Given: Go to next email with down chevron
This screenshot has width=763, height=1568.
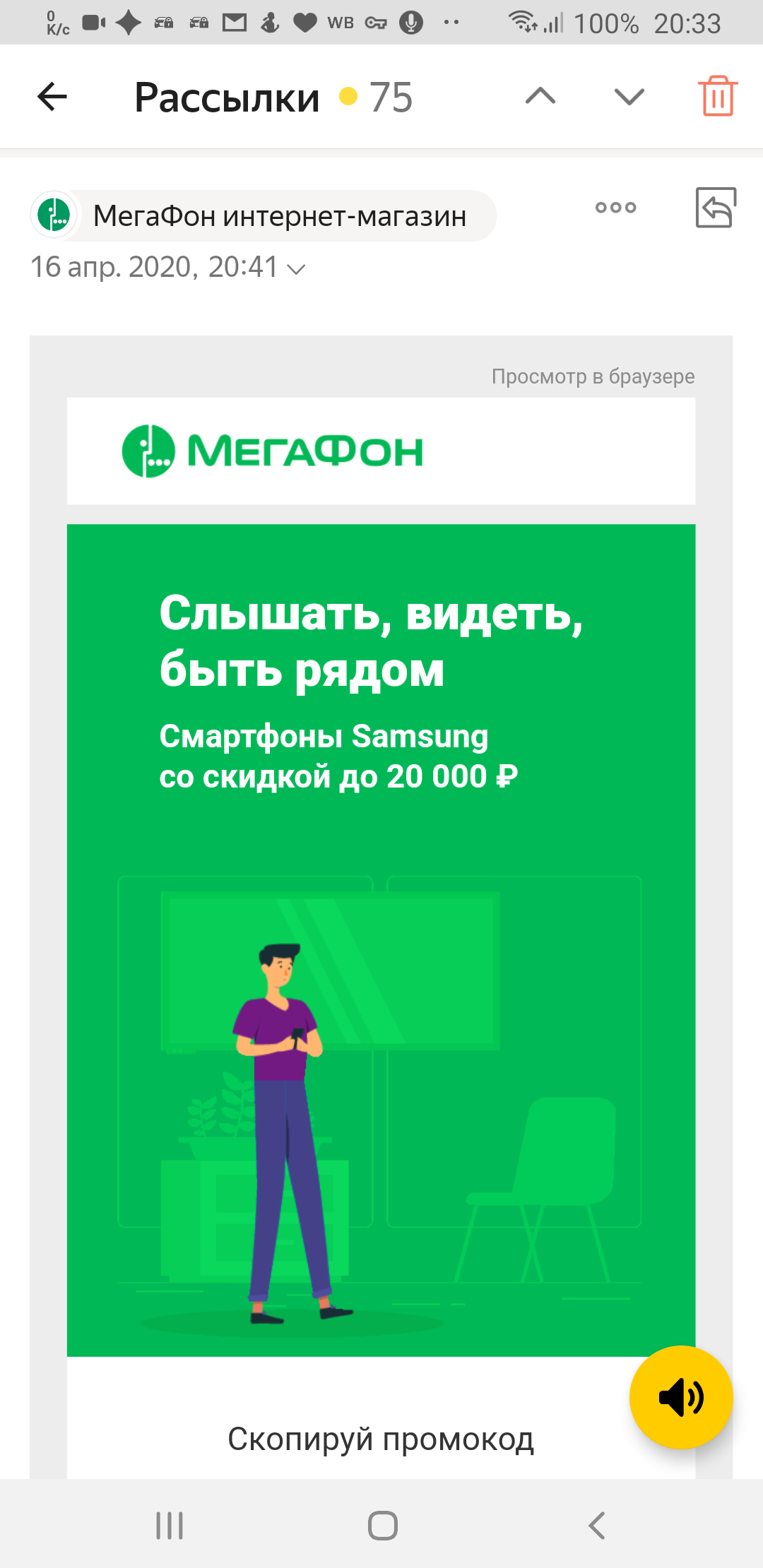Looking at the screenshot, I should (629, 96).
